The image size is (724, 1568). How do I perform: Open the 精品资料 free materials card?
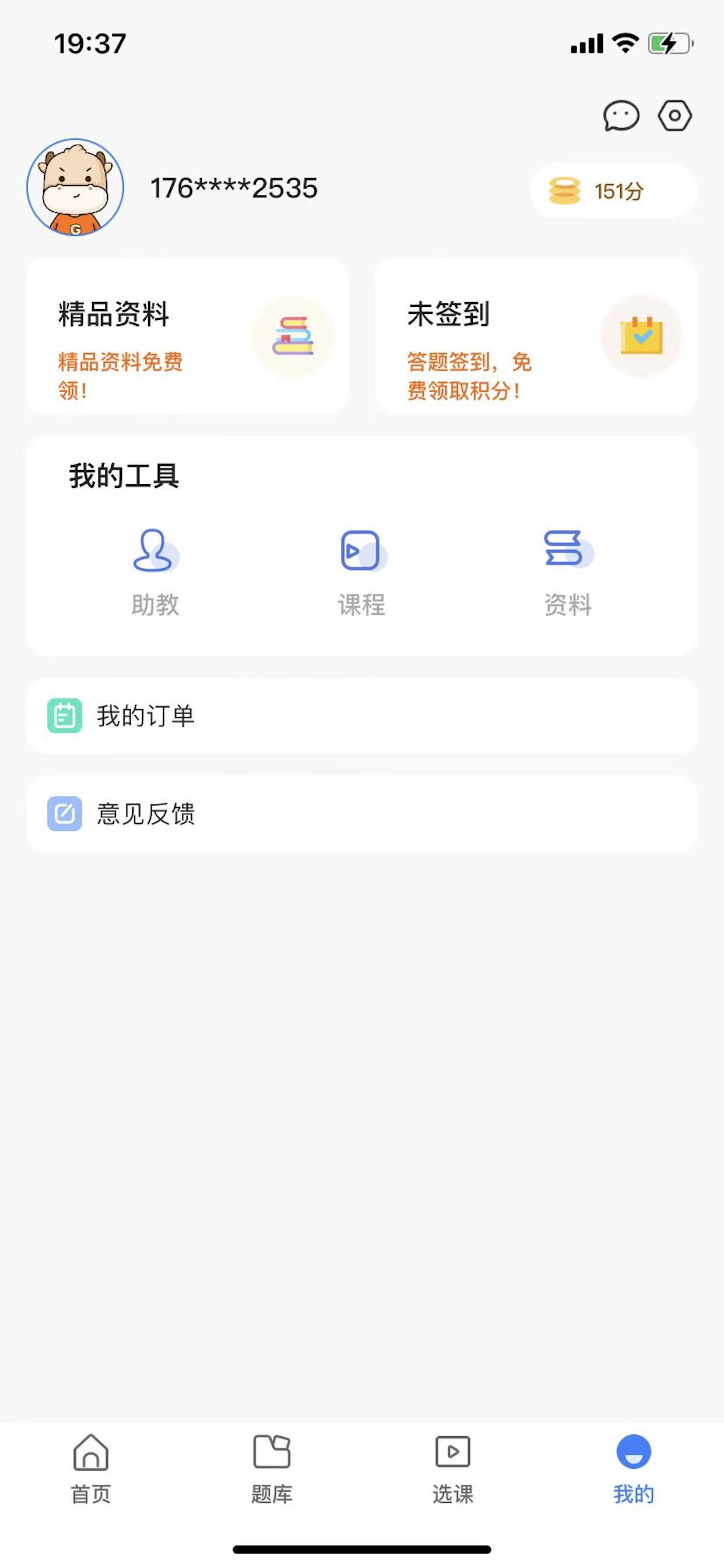(x=187, y=336)
